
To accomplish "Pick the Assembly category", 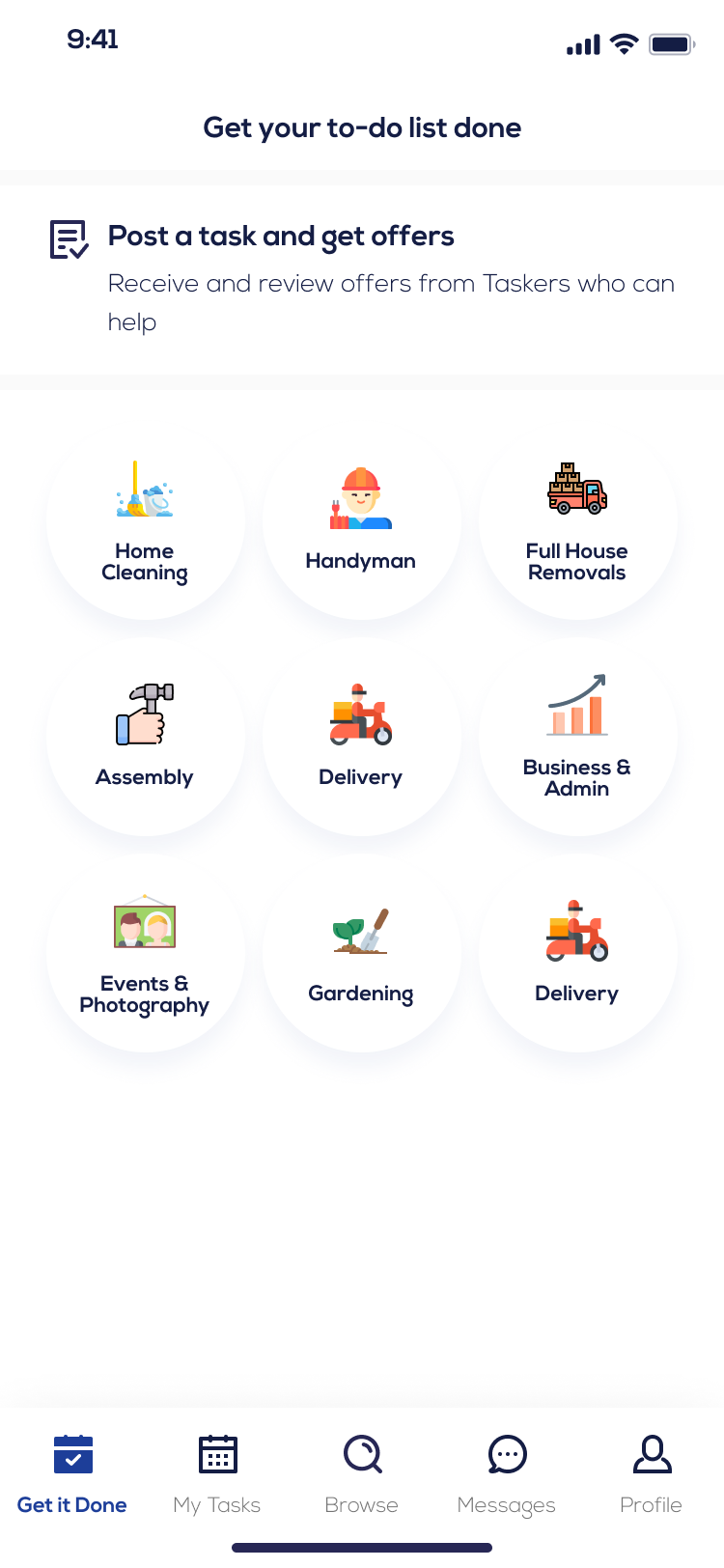I will tap(145, 738).
